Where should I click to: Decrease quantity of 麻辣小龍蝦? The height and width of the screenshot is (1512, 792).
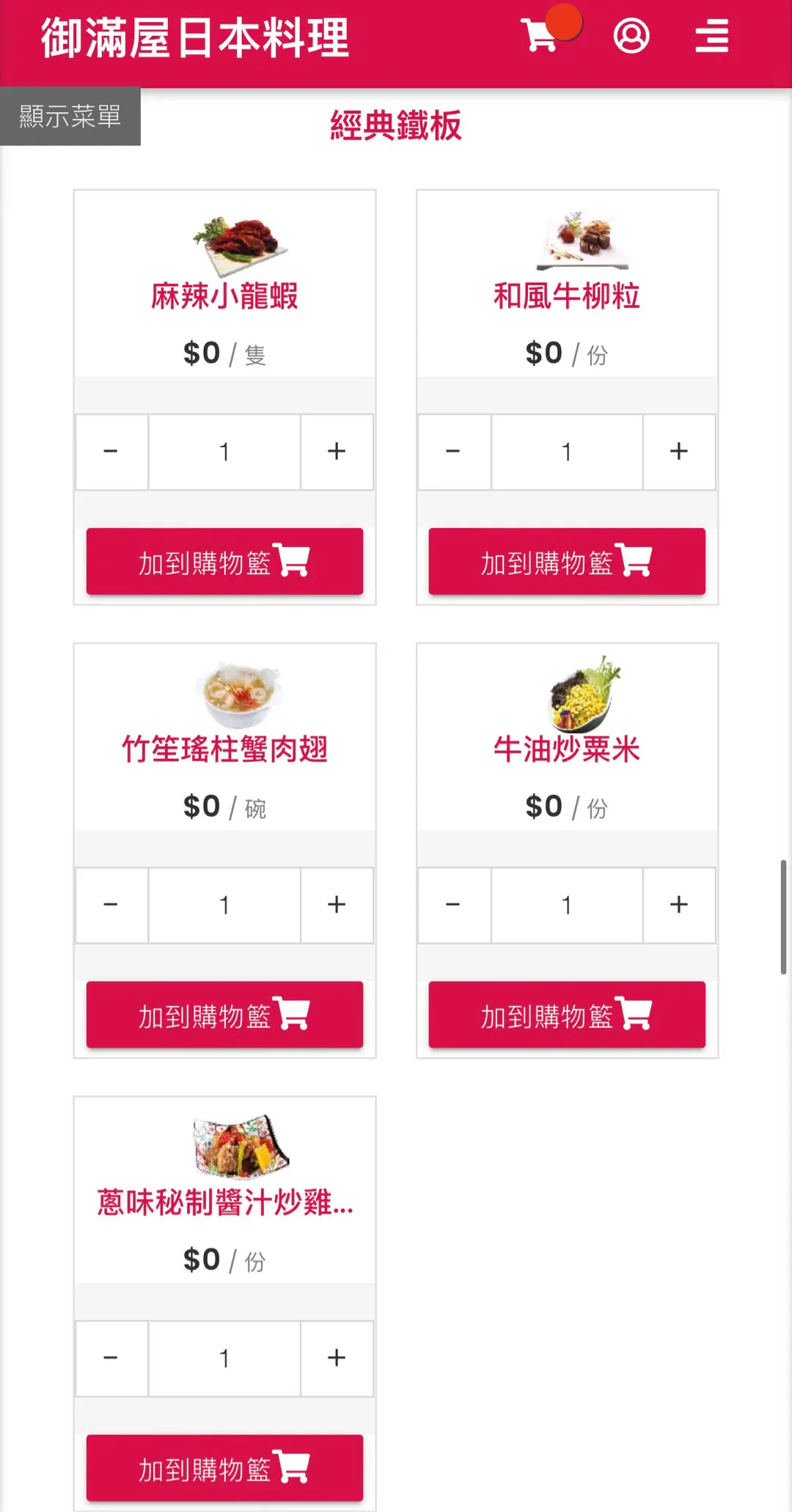click(111, 452)
